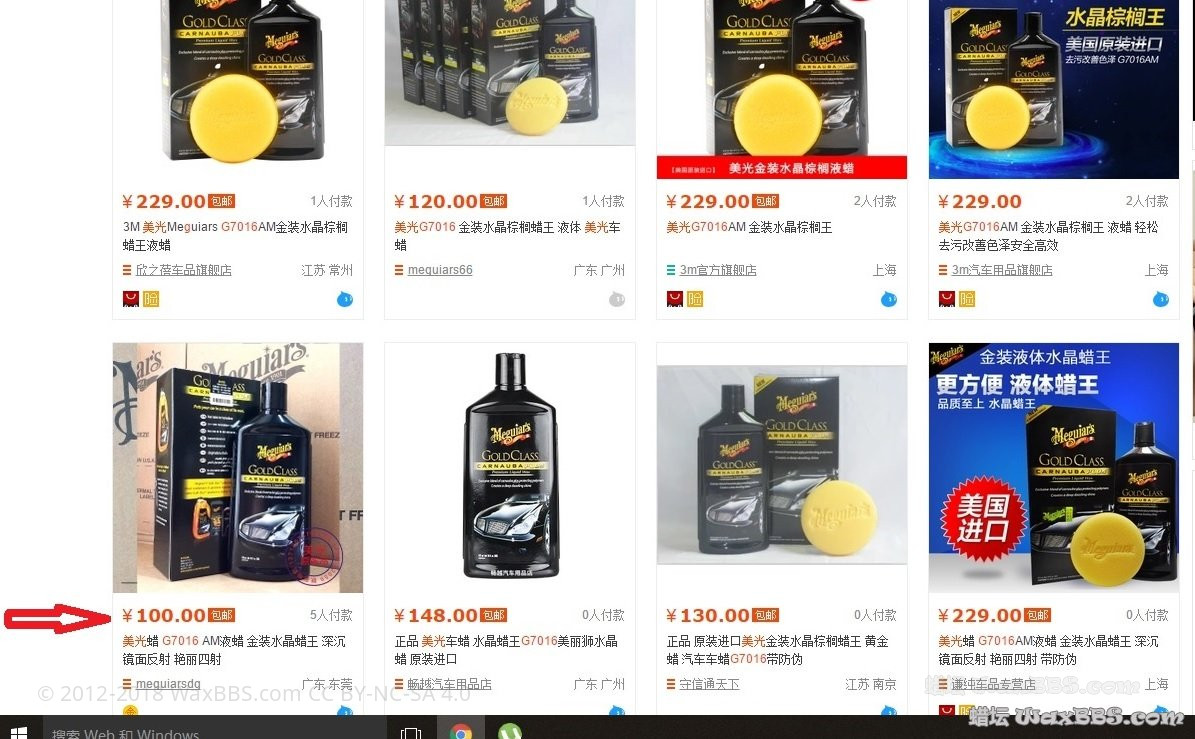1195x739 pixels.
Task: Go to the 守信通天下 shop
Action: (709, 684)
